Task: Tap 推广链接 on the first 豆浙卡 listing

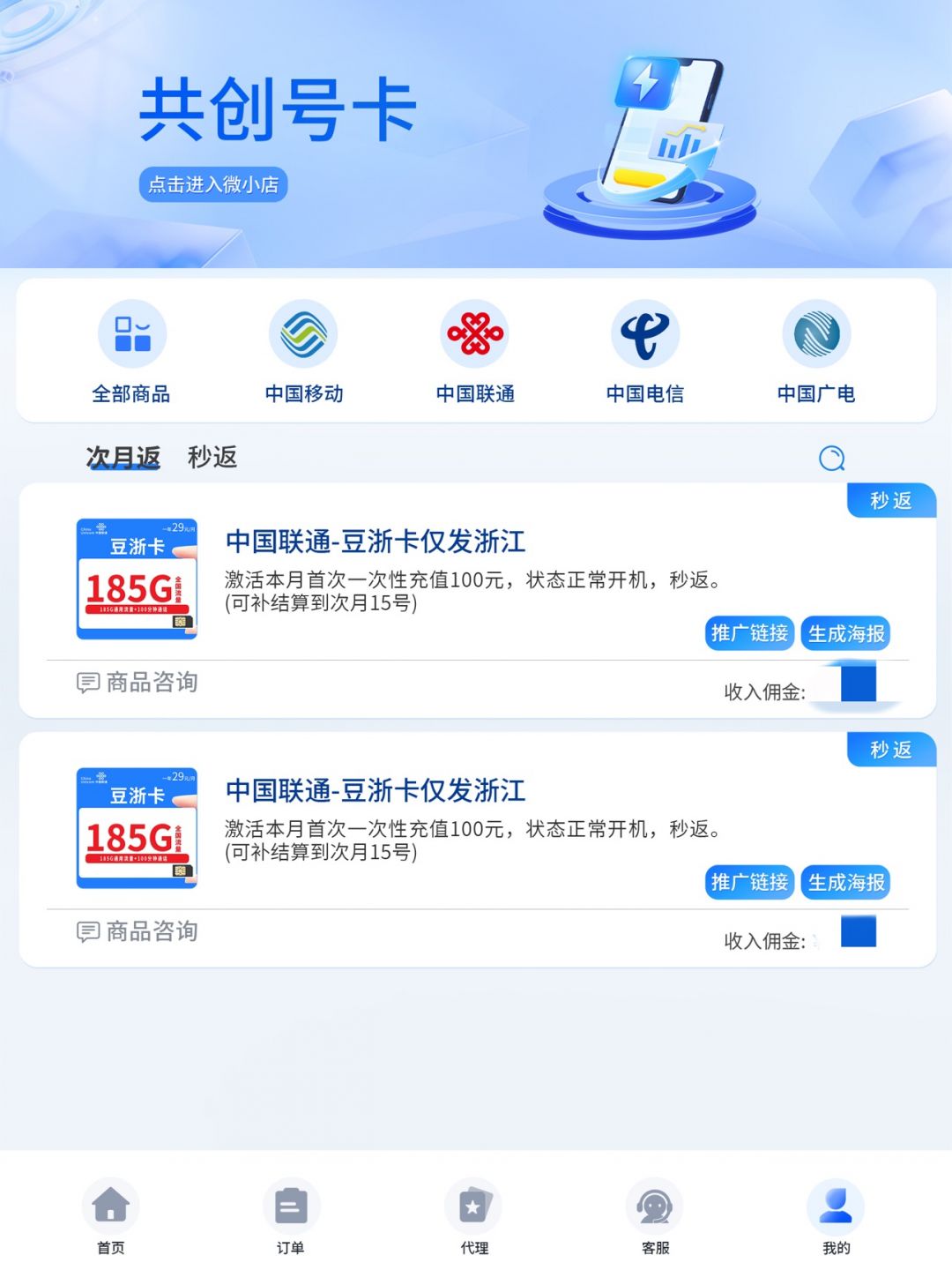Action: point(749,633)
